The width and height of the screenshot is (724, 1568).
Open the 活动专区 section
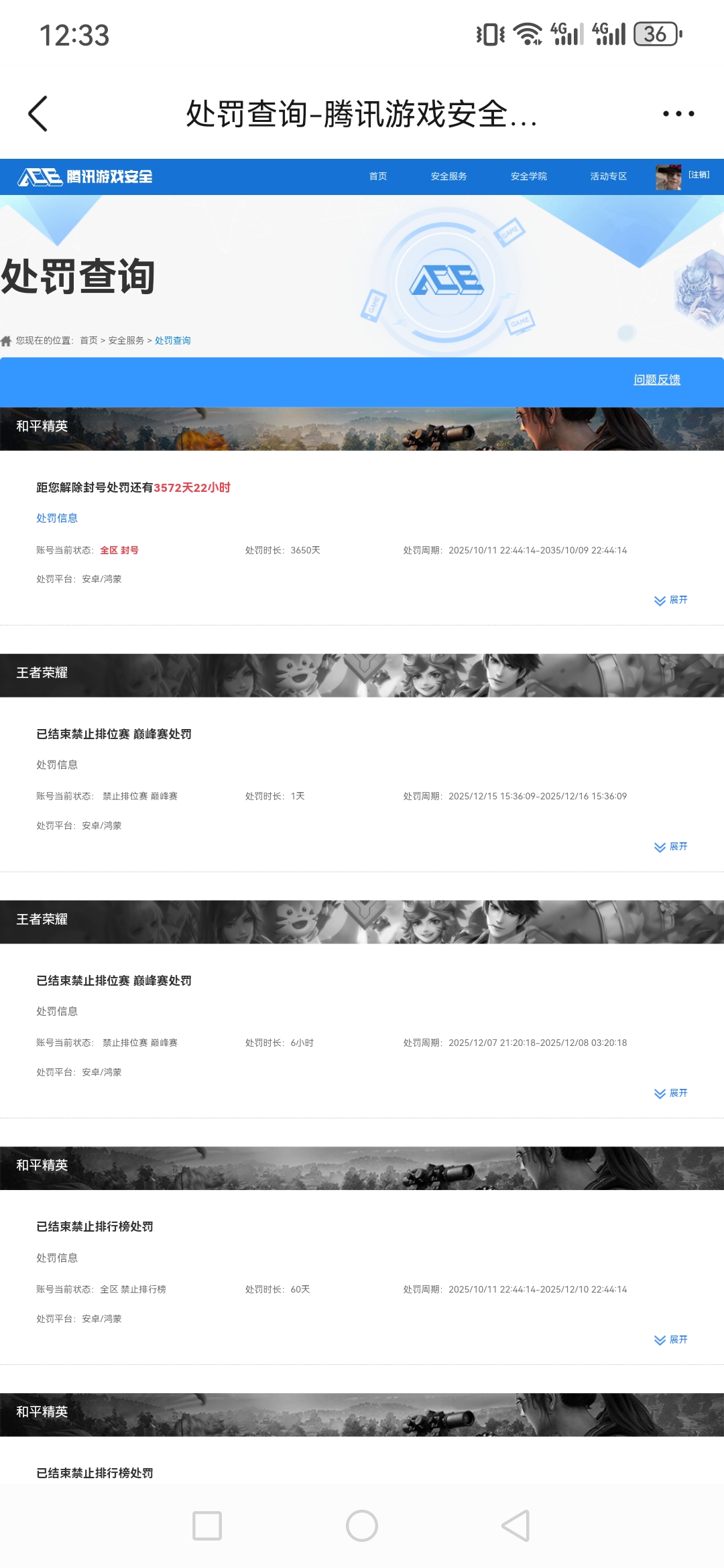click(607, 177)
